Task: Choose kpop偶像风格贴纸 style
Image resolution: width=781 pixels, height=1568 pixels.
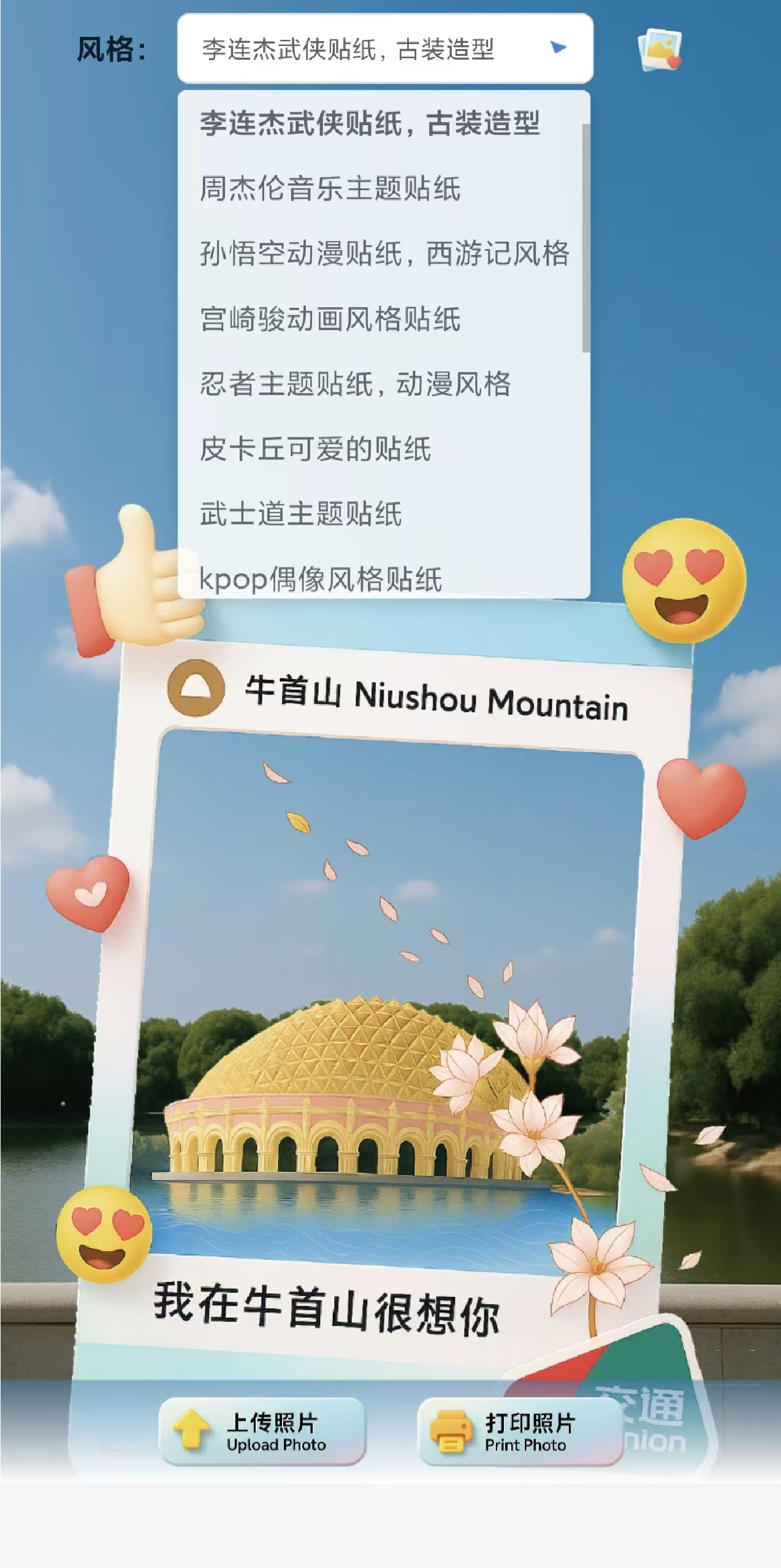Action: pyautogui.click(x=321, y=579)
